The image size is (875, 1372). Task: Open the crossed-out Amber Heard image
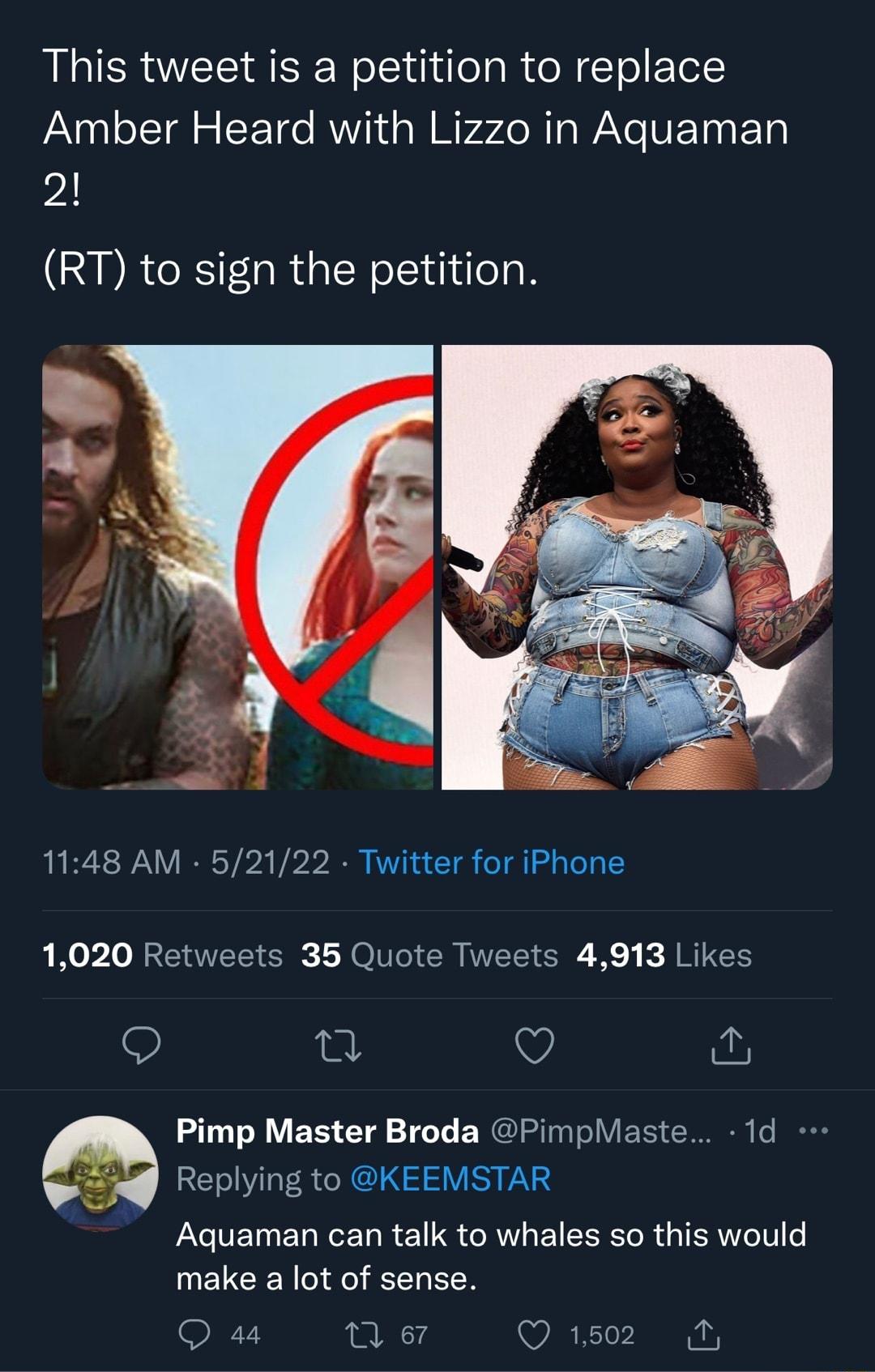tap(235, 567)
